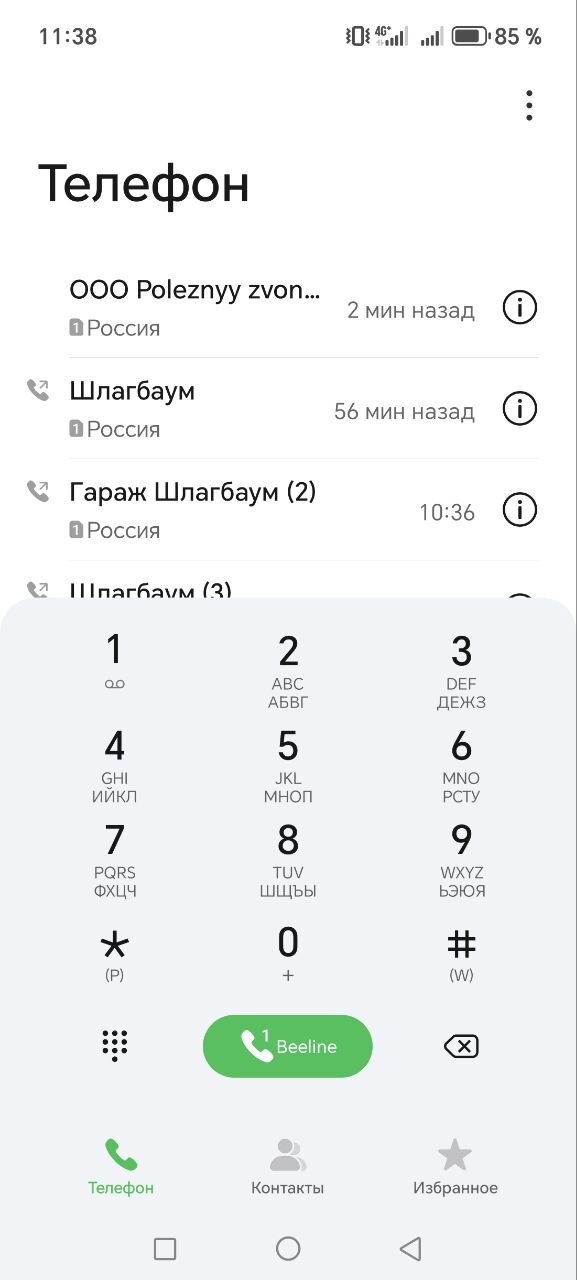
Task: View details for Гараж Шлагбаум (2)
Action: point(519,510)
